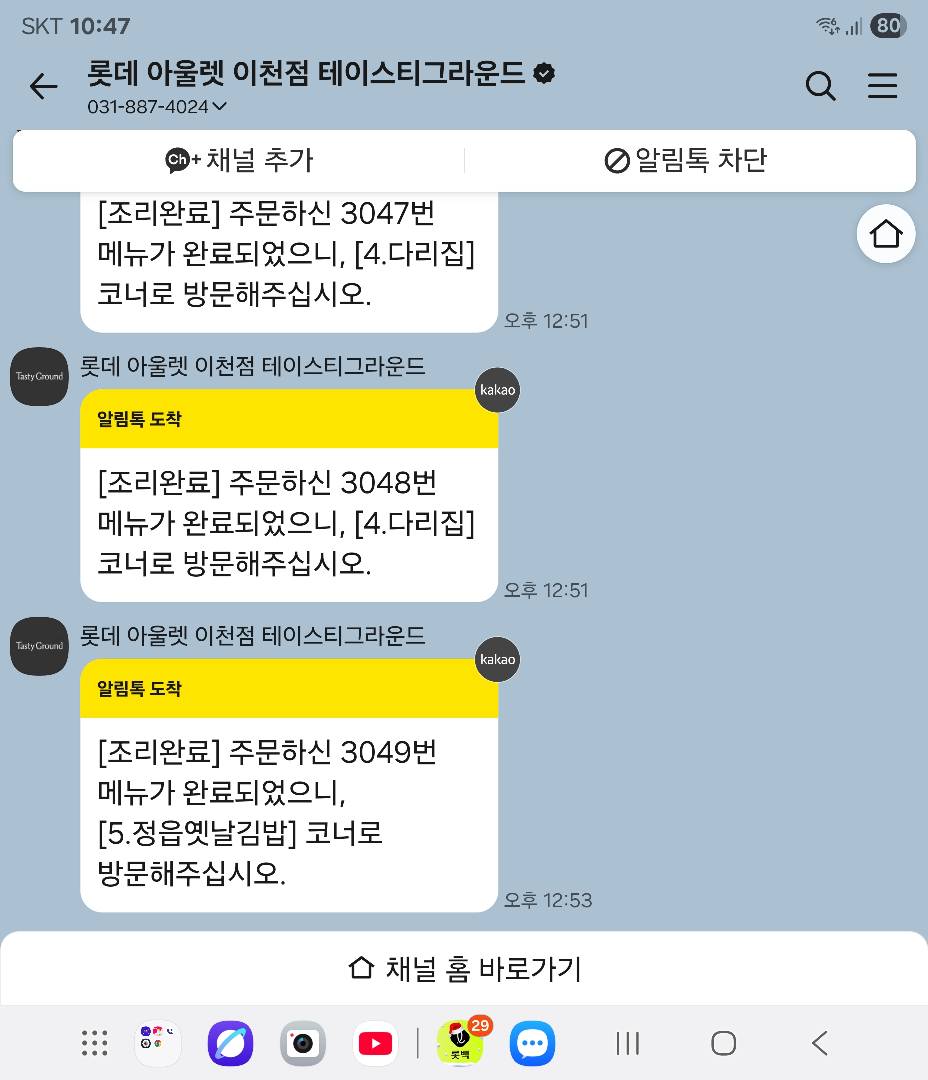This screenshot has height=1080, width=928.
Task: Go to the system home screen
Action: point(723,1044)
